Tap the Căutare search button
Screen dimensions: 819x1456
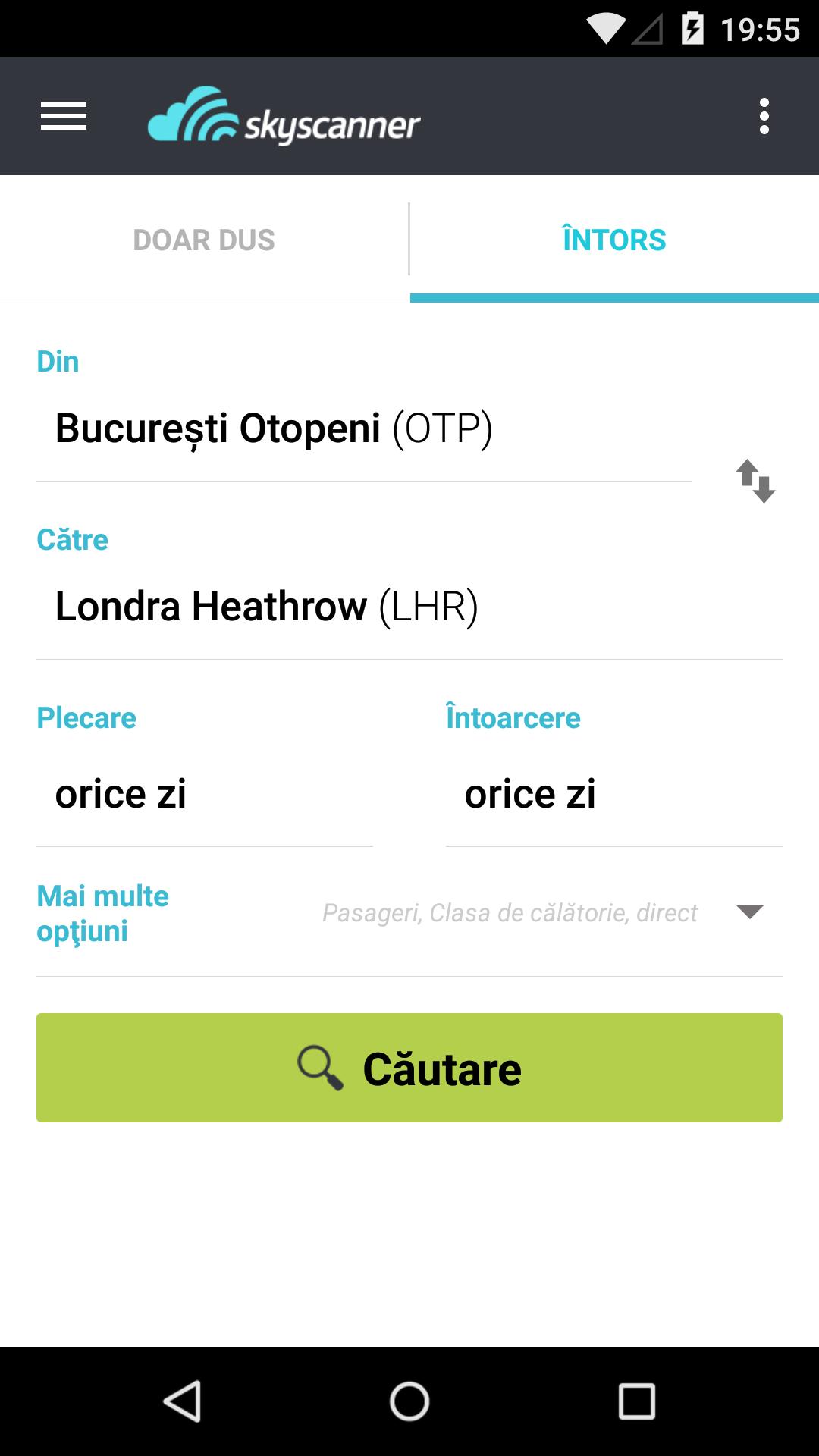pos(409,1068)
